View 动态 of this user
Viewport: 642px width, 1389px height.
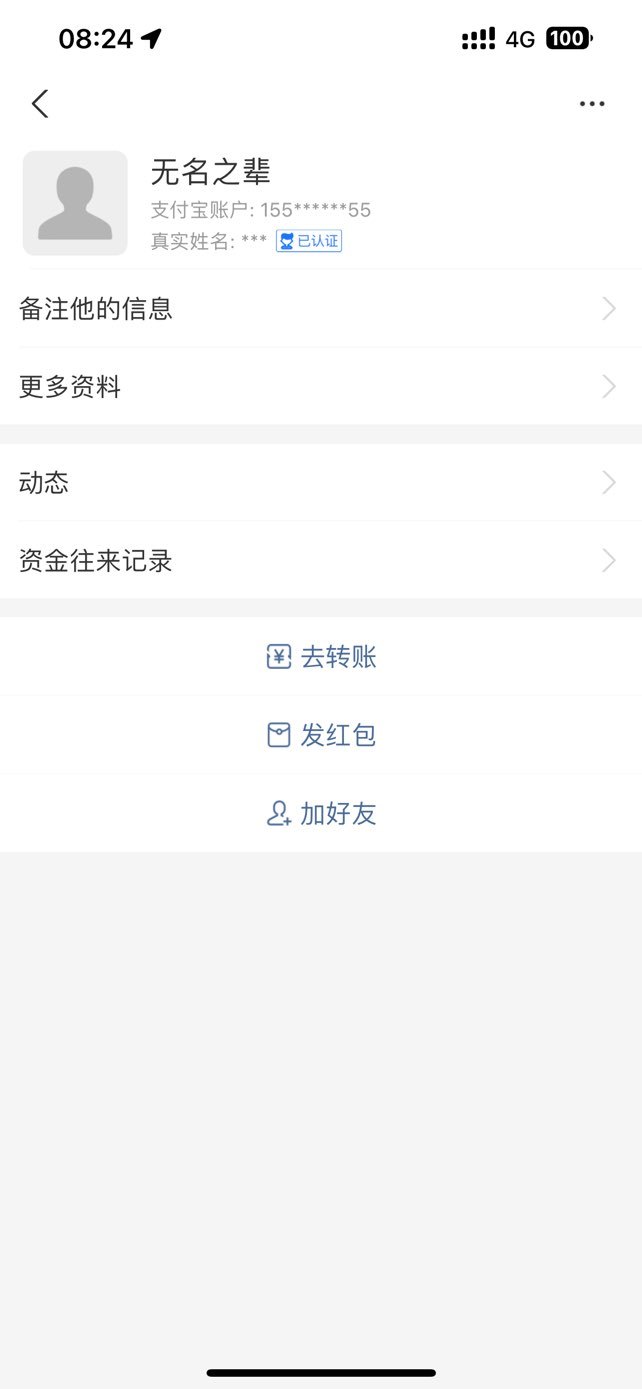click(x=321, y=483)
